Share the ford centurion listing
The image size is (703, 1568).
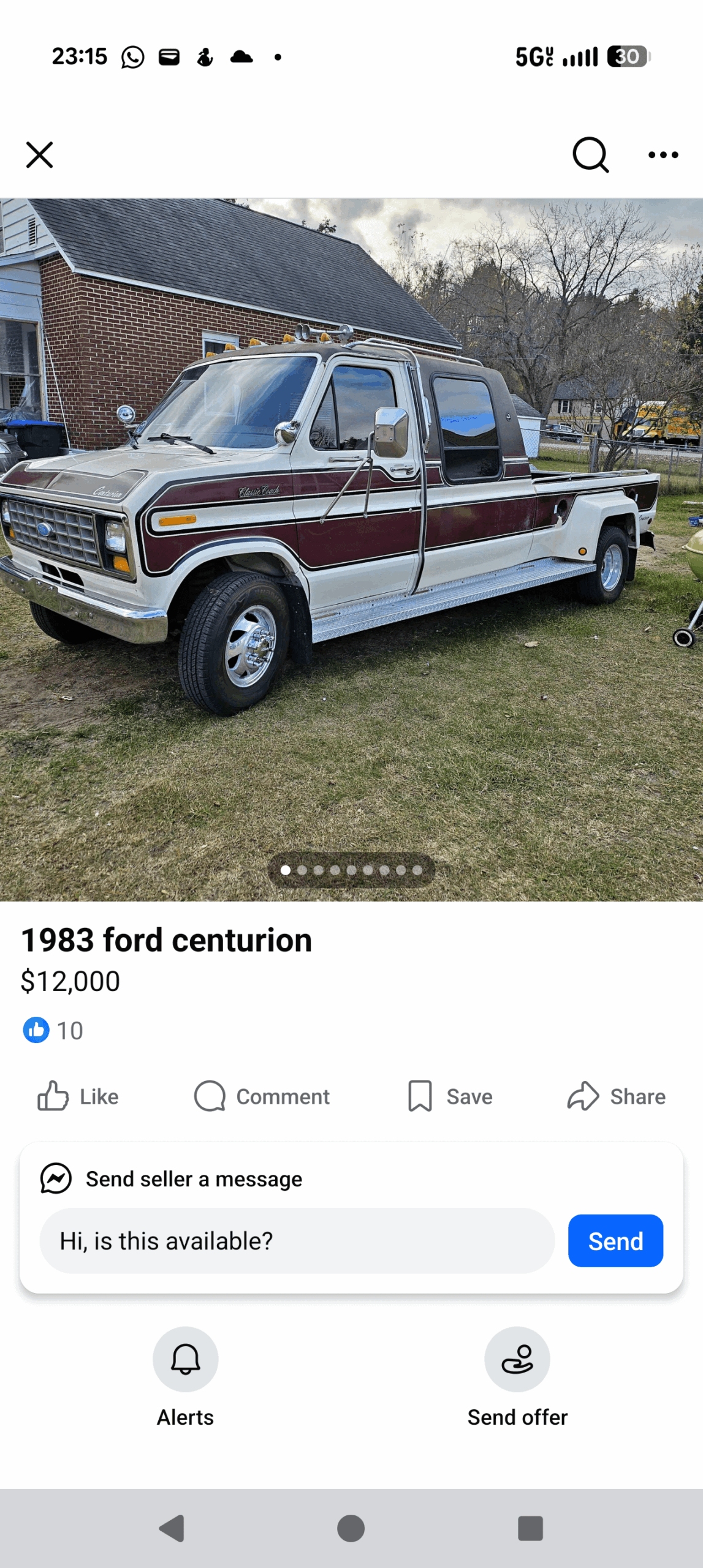pos(617,1096)
